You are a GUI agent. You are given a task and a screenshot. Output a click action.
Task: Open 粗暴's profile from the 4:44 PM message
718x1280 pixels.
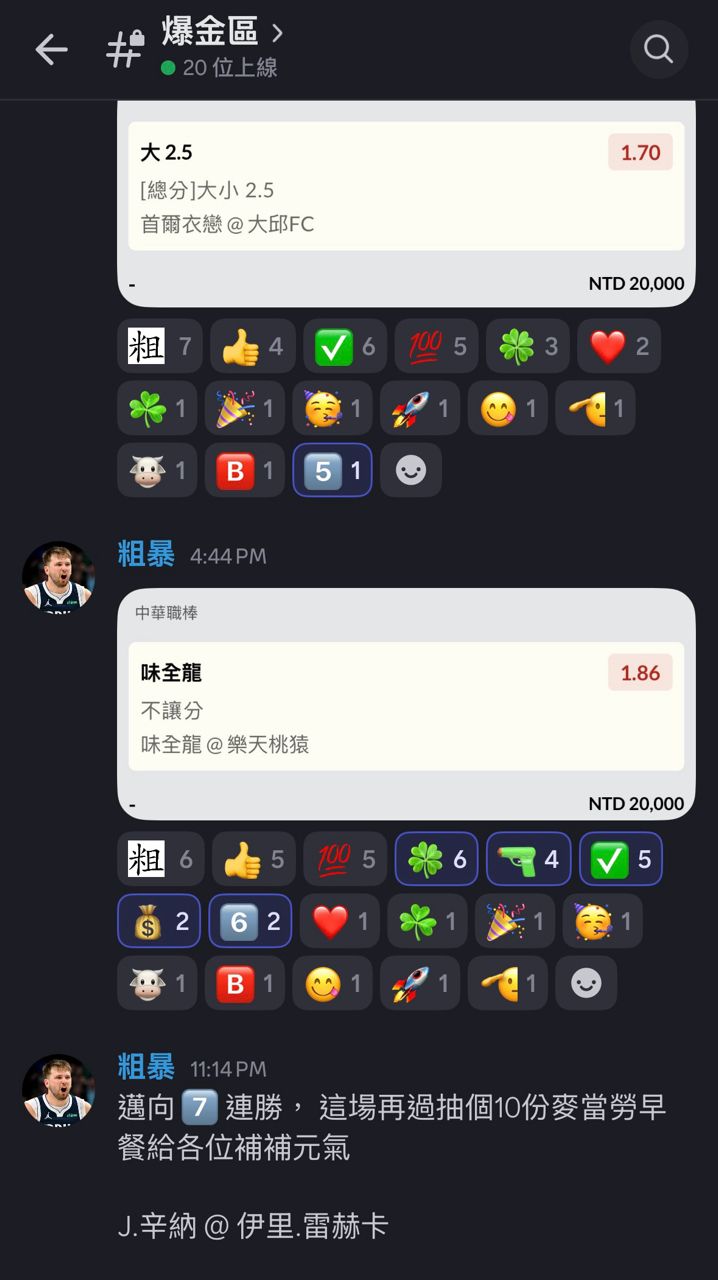(x=146, y=554)
